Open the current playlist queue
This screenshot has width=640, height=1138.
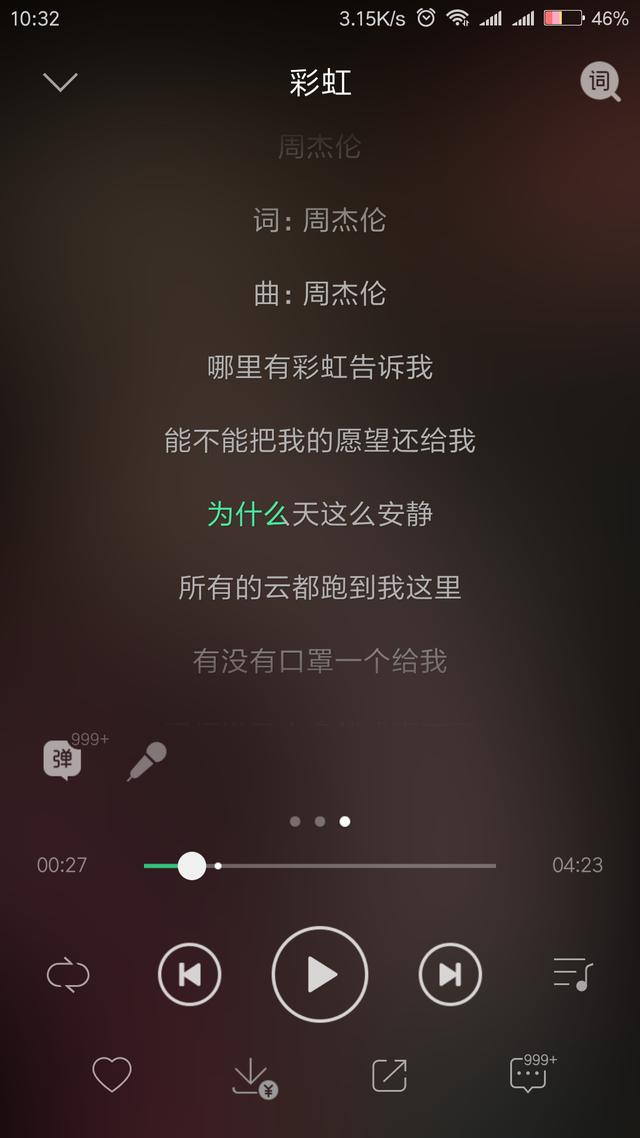click(x=573, y=974)
